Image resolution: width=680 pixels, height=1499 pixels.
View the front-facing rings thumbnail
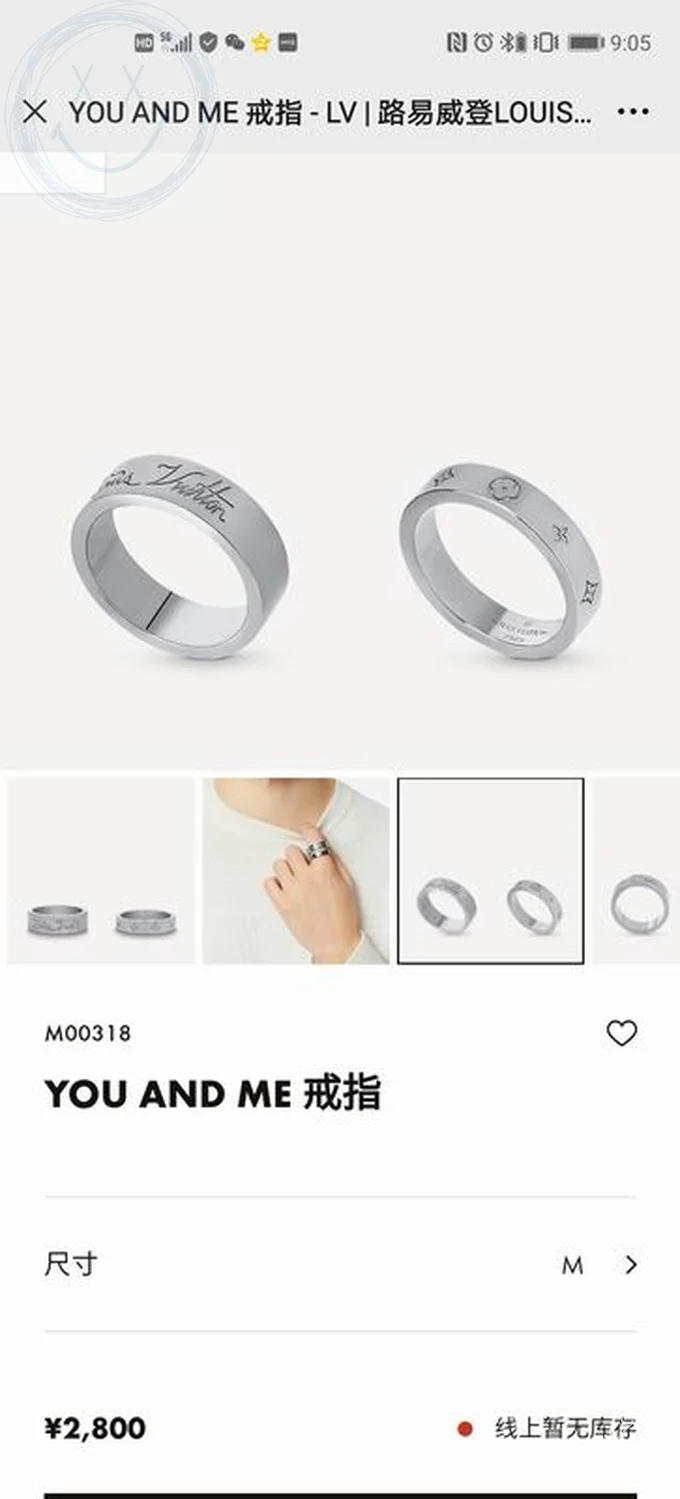tap(100, 871)
